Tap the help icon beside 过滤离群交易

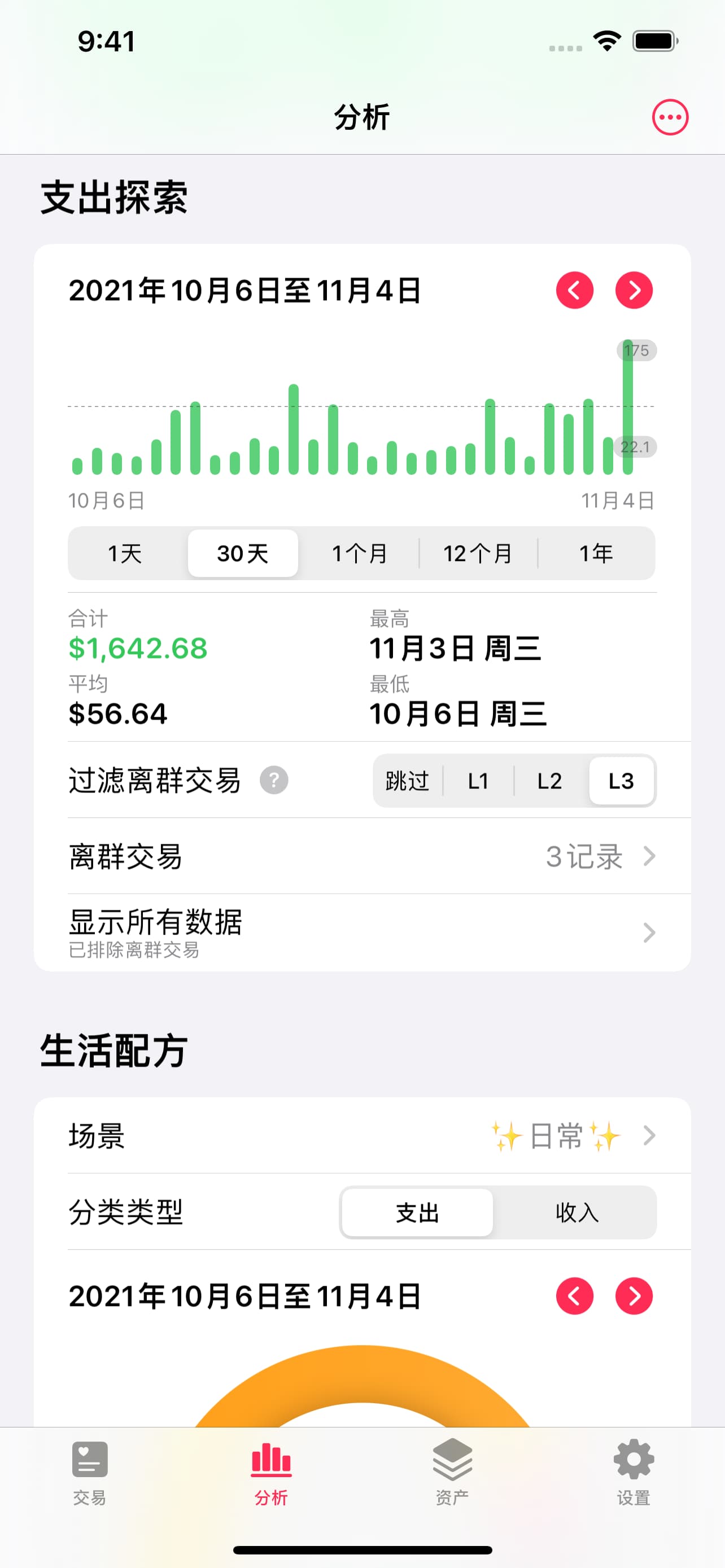(x=274, y=781)
